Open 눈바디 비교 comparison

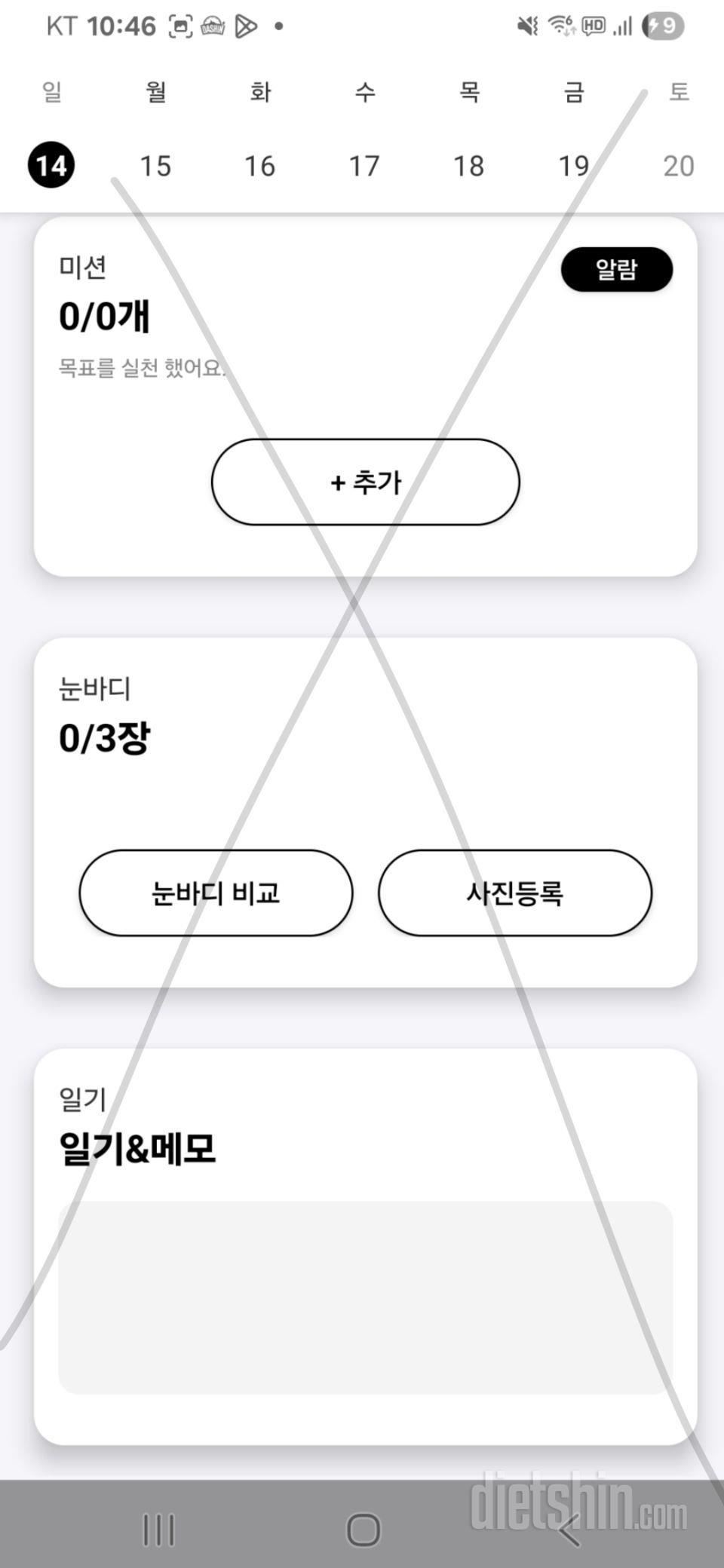click(x=216, y=893)
